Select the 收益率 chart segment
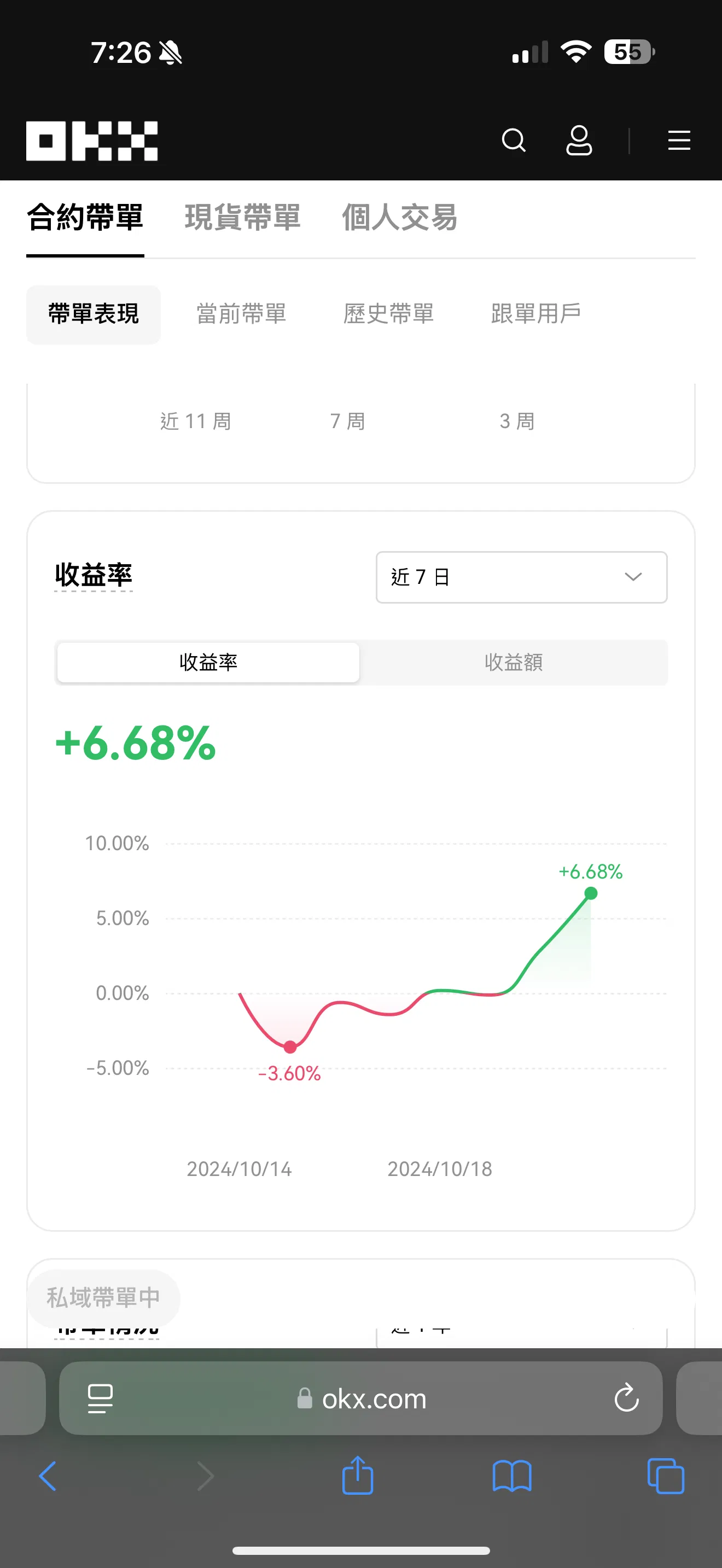 (x=208, y=662)
